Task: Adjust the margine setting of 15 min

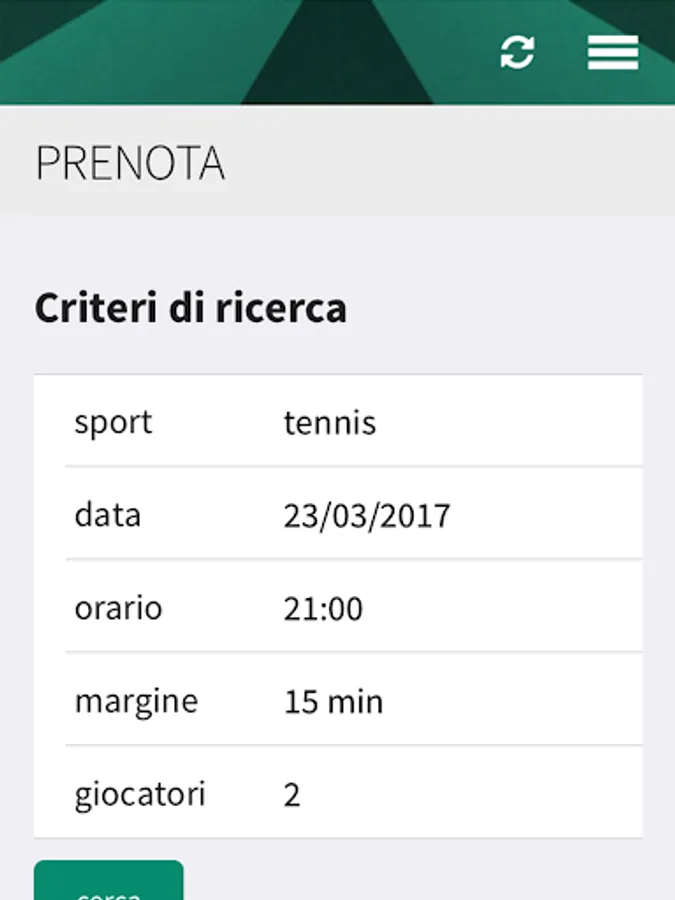Action: (x=333, y=701)
